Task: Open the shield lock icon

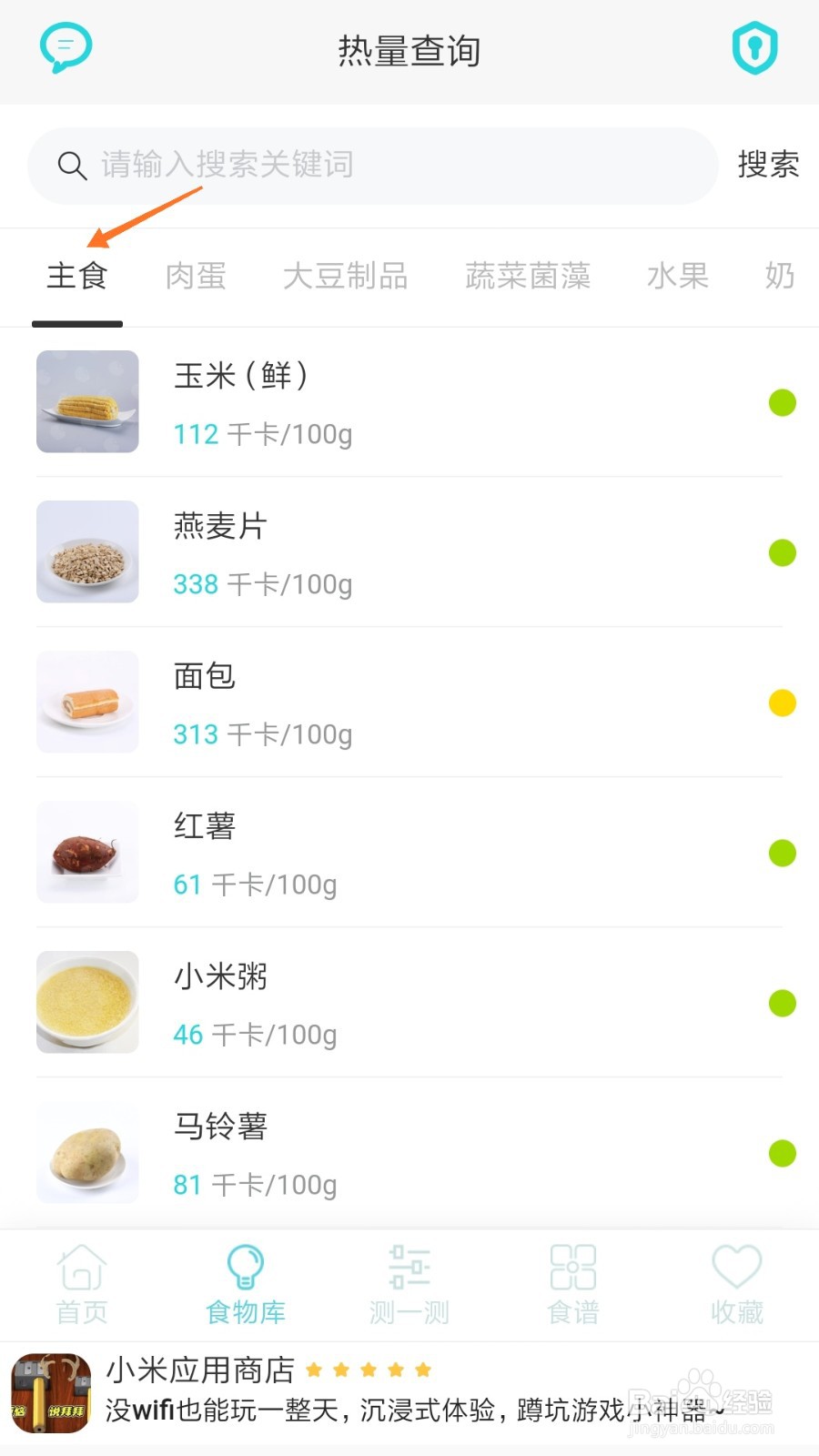Action: [754, 48]
